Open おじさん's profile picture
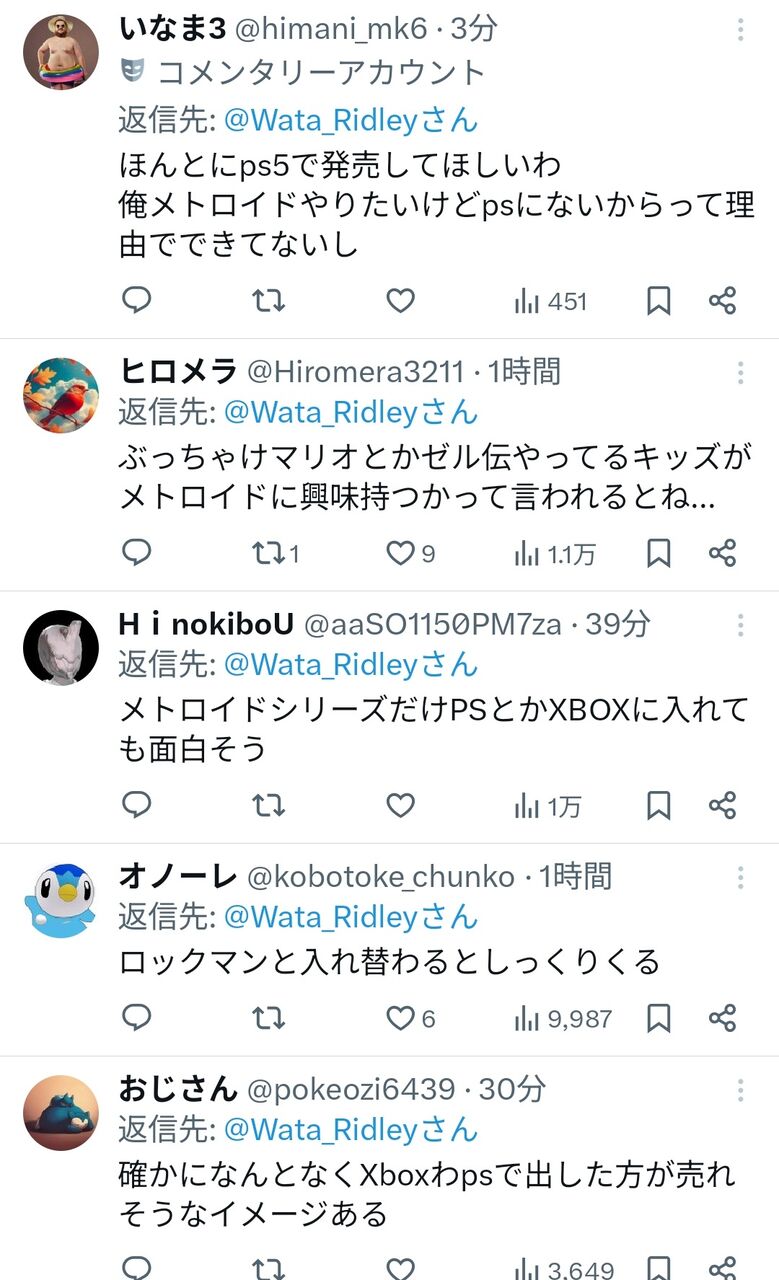This screenshot has width=779, height=1280. point(61,1112)
